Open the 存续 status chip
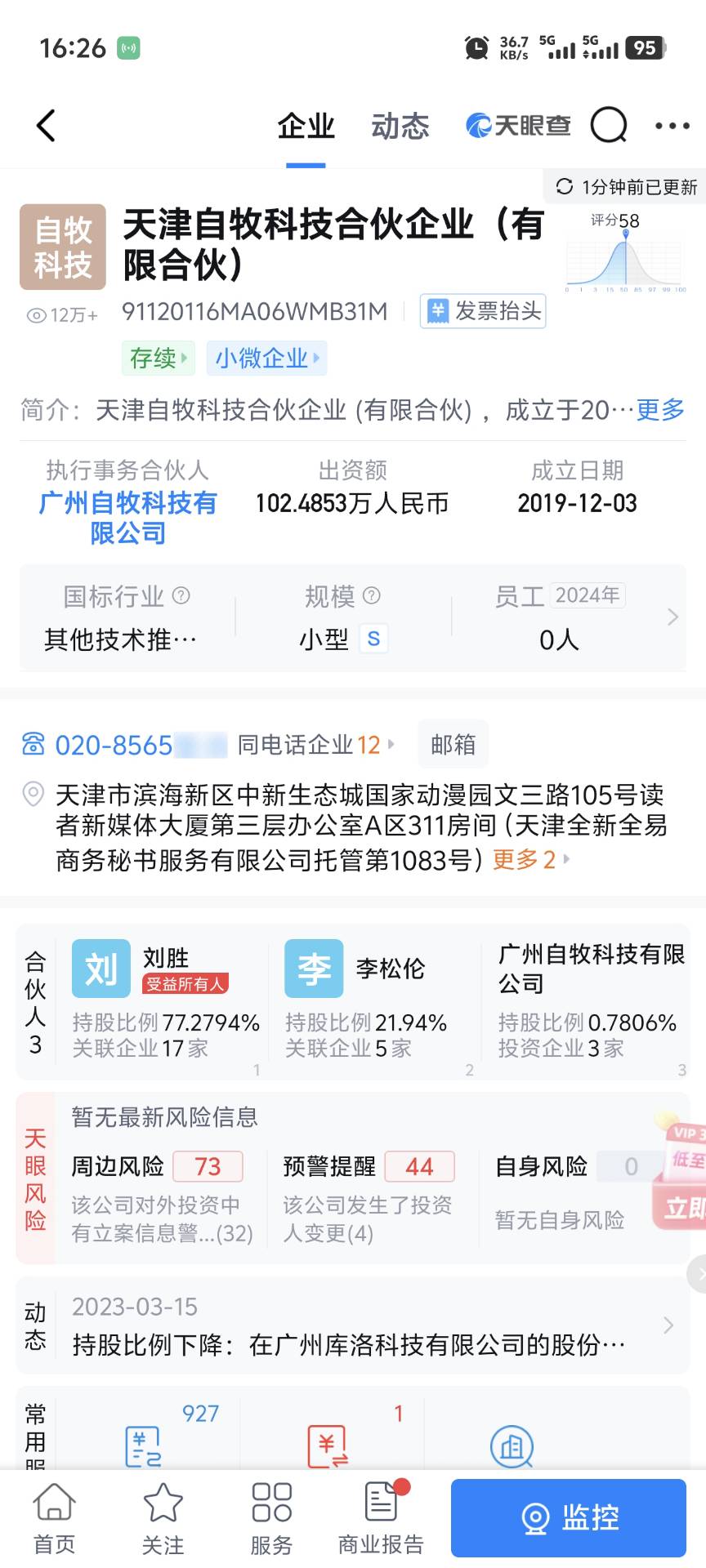This screenshot has width=706, height=1568. point(159,358)
